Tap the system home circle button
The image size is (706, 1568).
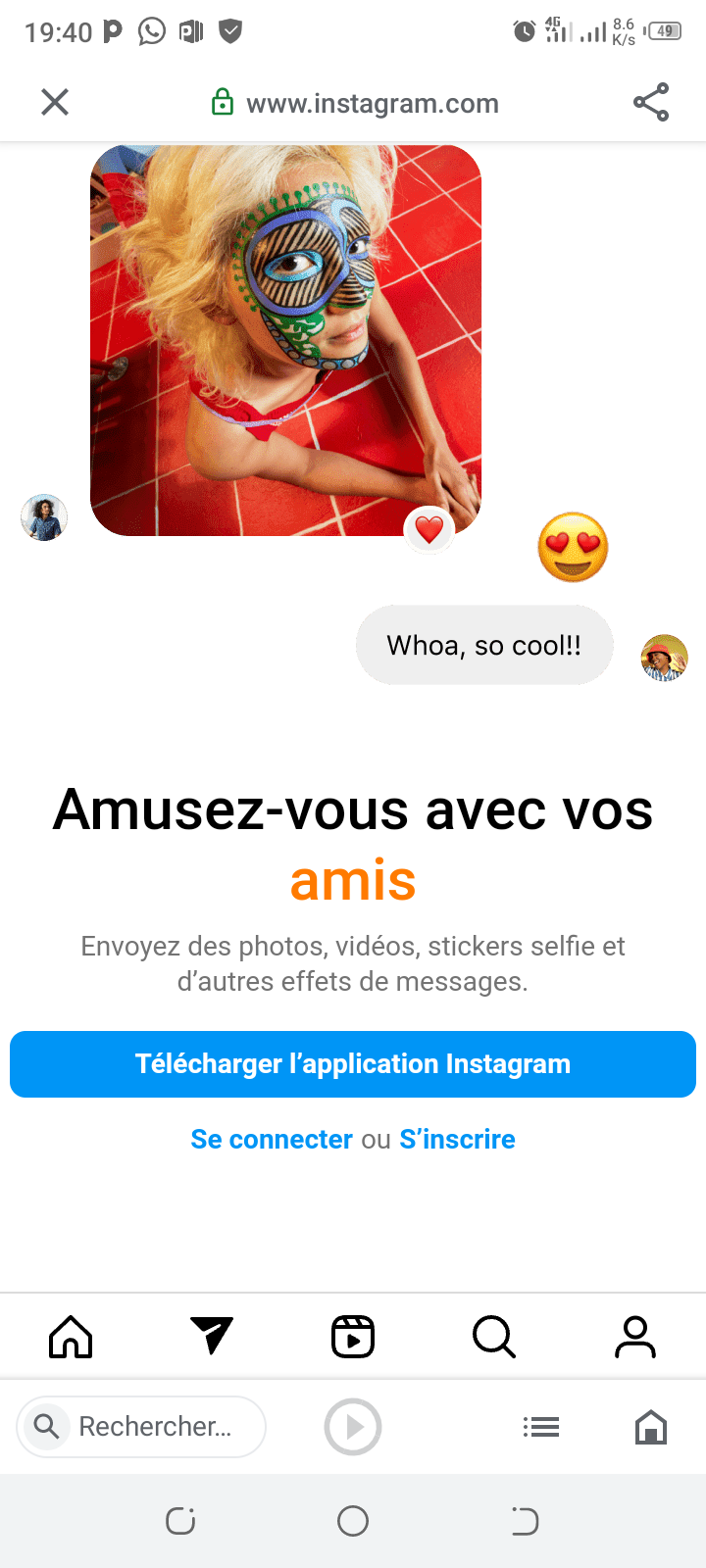click(x=353, y=1521)
